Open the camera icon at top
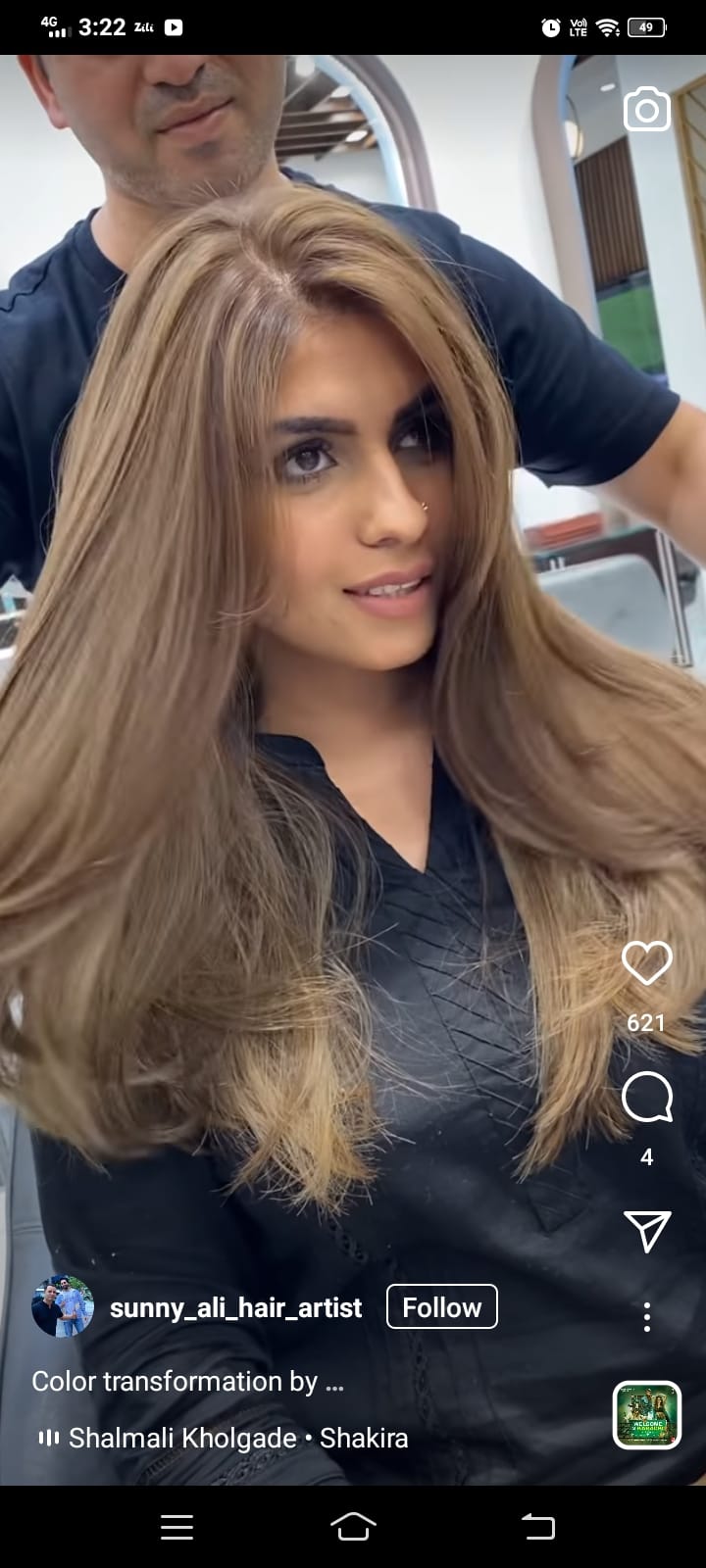The height and width of the screenshot is (1568, 706). pyautogui.click(x=646, y=110)
